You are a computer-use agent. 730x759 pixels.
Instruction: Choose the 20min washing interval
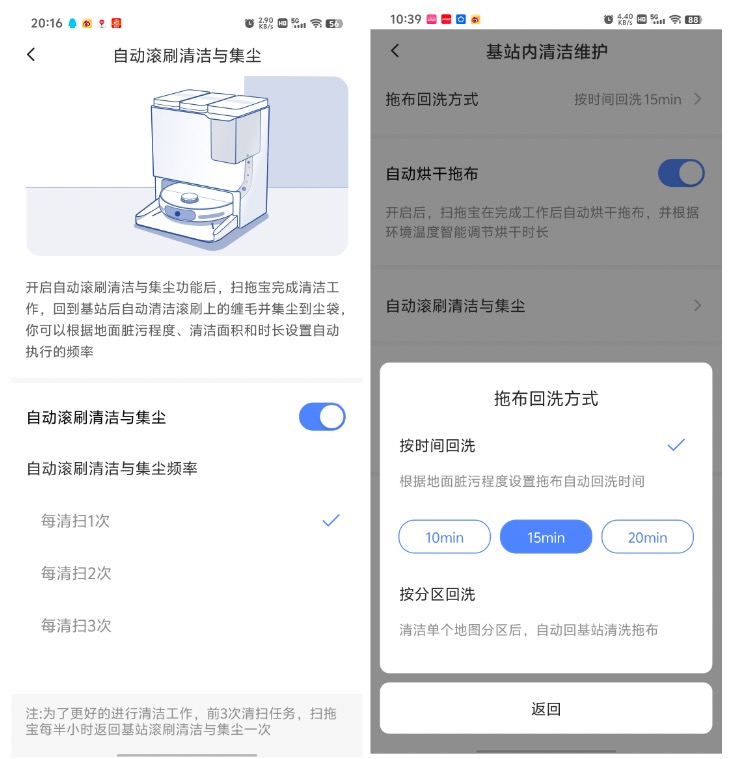(x=647, y=537)
